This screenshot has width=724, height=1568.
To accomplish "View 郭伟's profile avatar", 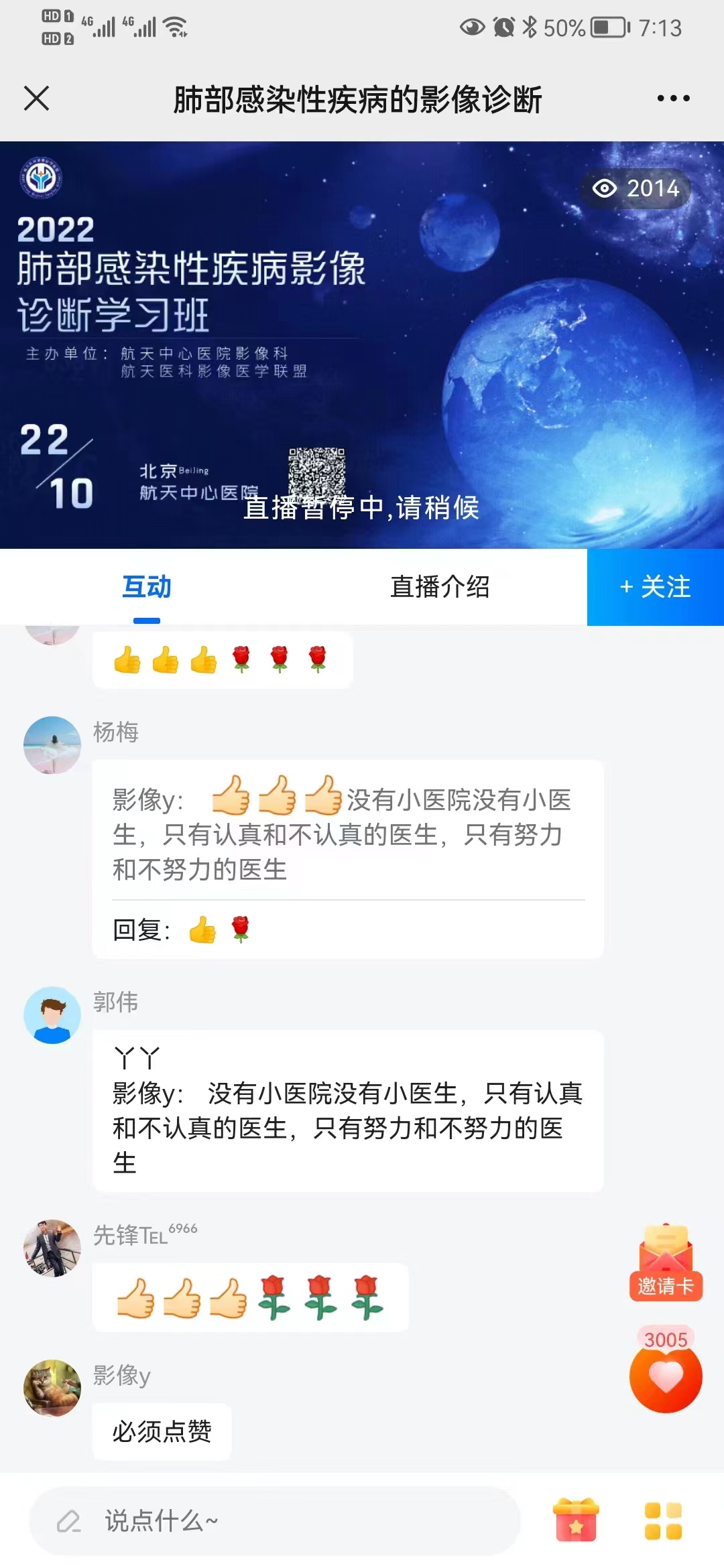I will [x=52, y=1015].
